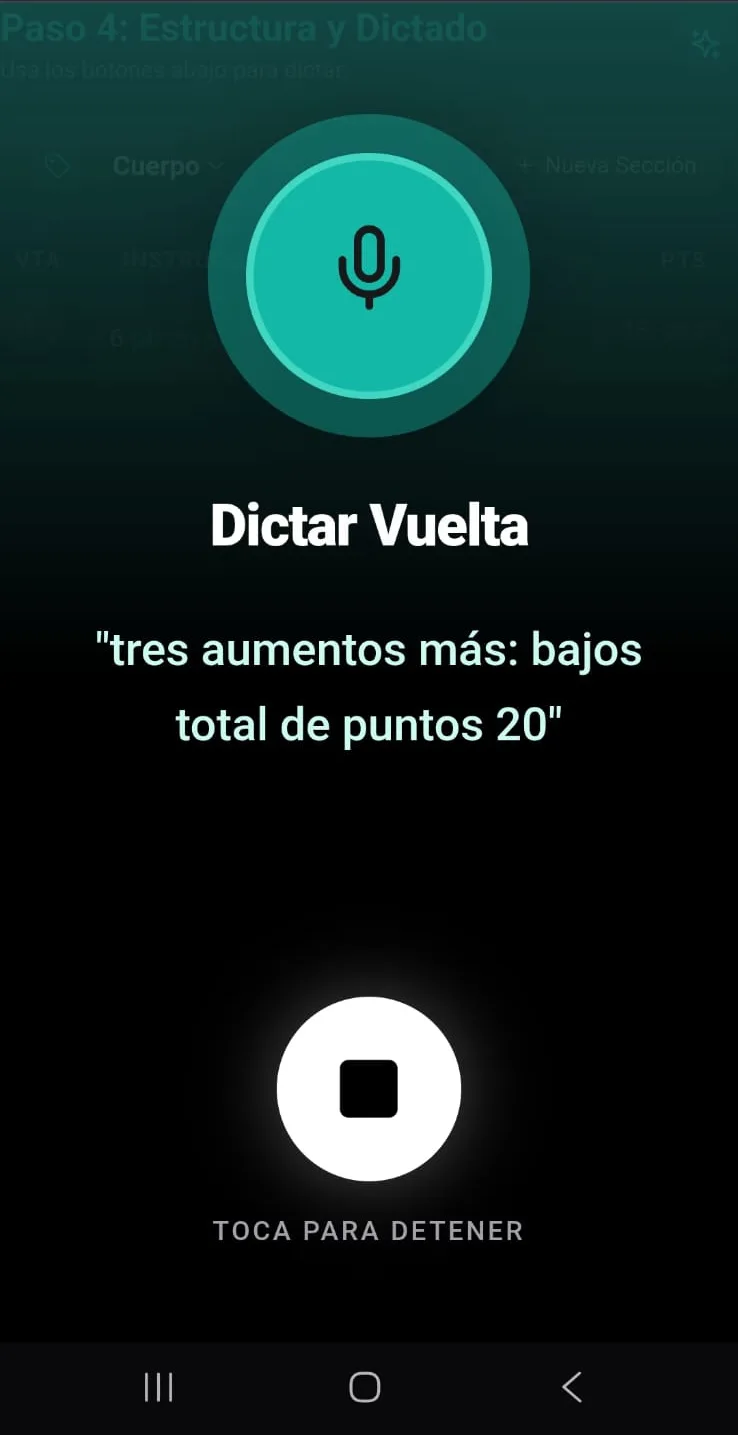738x1435 pixels.
Task: Go back using the system back arrow
Action: coord(571,1387)
